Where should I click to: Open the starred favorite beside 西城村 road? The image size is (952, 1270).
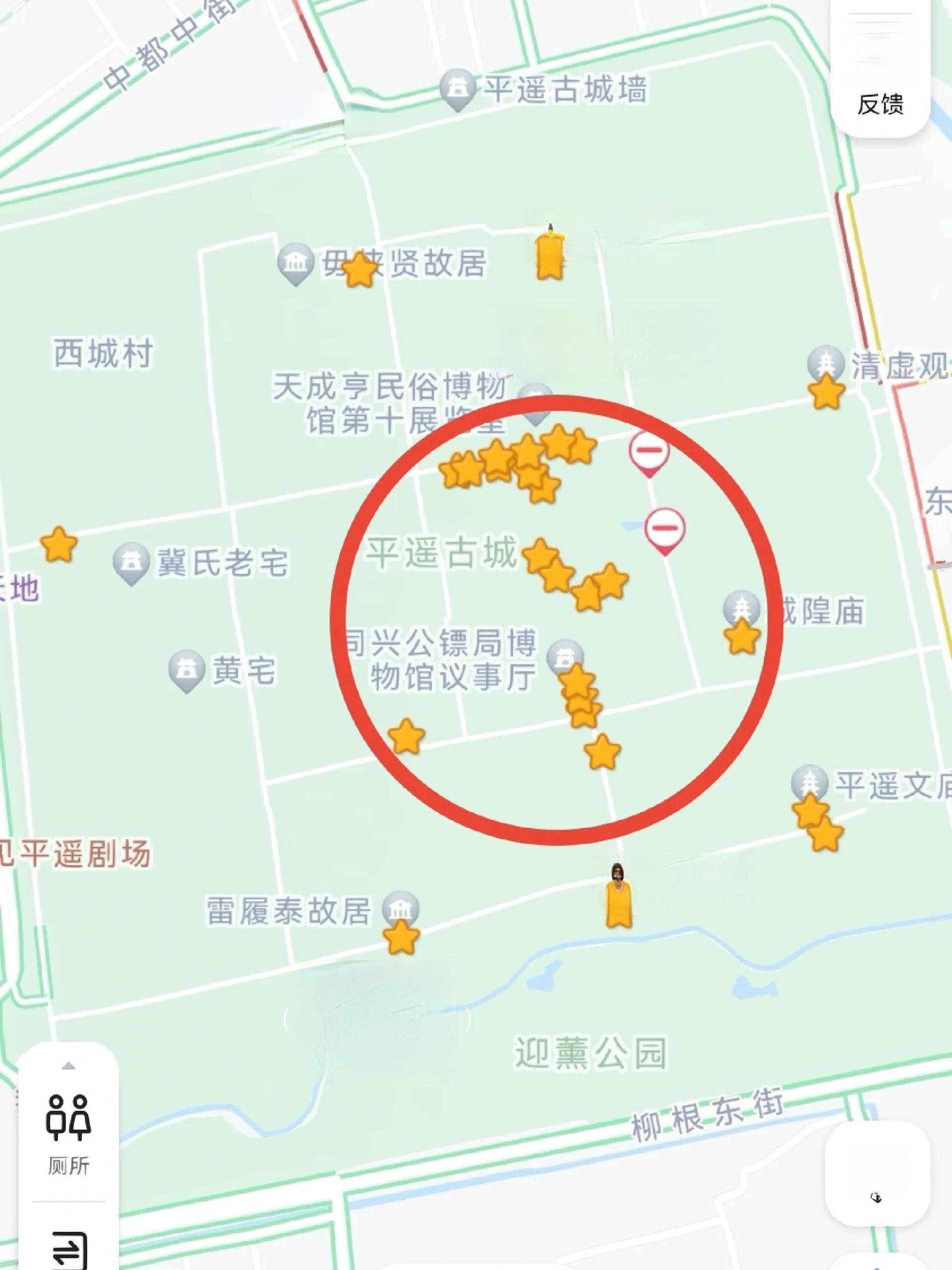click(59, 544)
